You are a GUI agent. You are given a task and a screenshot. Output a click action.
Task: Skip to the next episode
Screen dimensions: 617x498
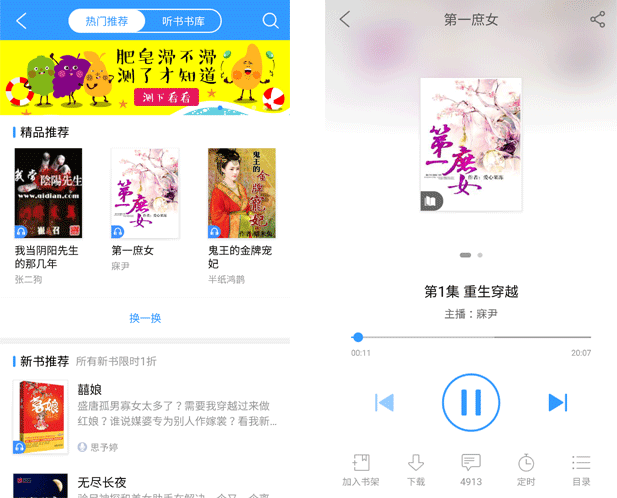coord(557,402)
